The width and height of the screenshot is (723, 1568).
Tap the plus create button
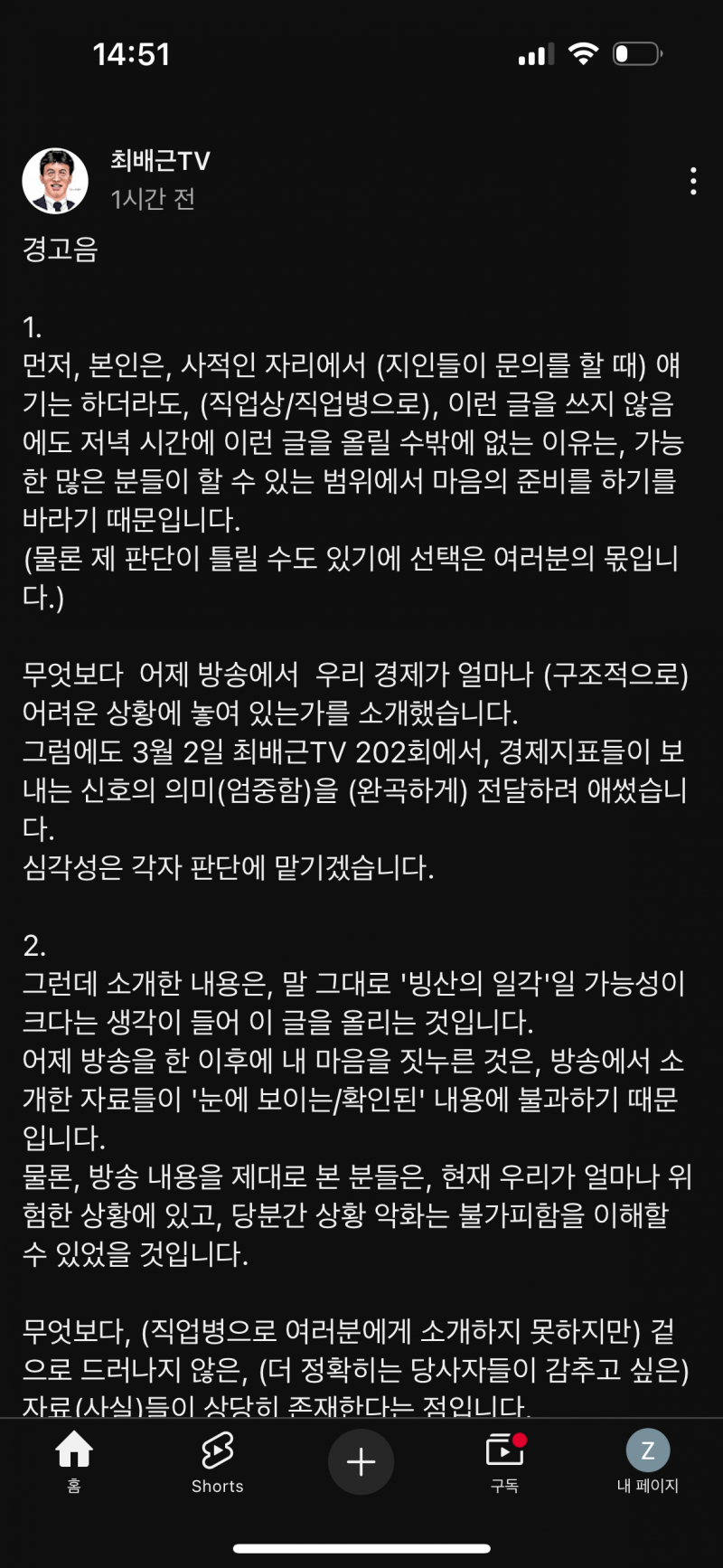[x=361, y=1462]
